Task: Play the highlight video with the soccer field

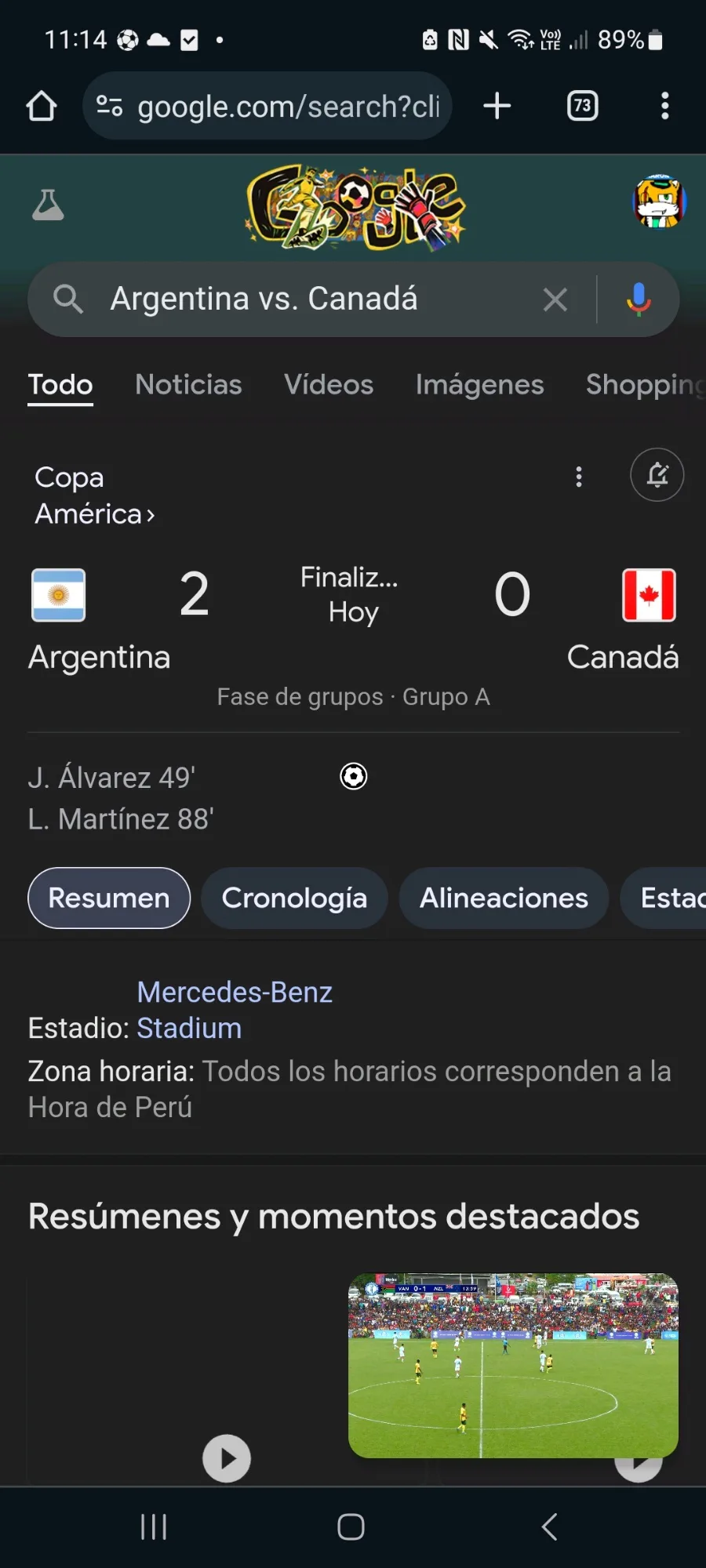Action: pyautogui.click(x=513, y=1366)
